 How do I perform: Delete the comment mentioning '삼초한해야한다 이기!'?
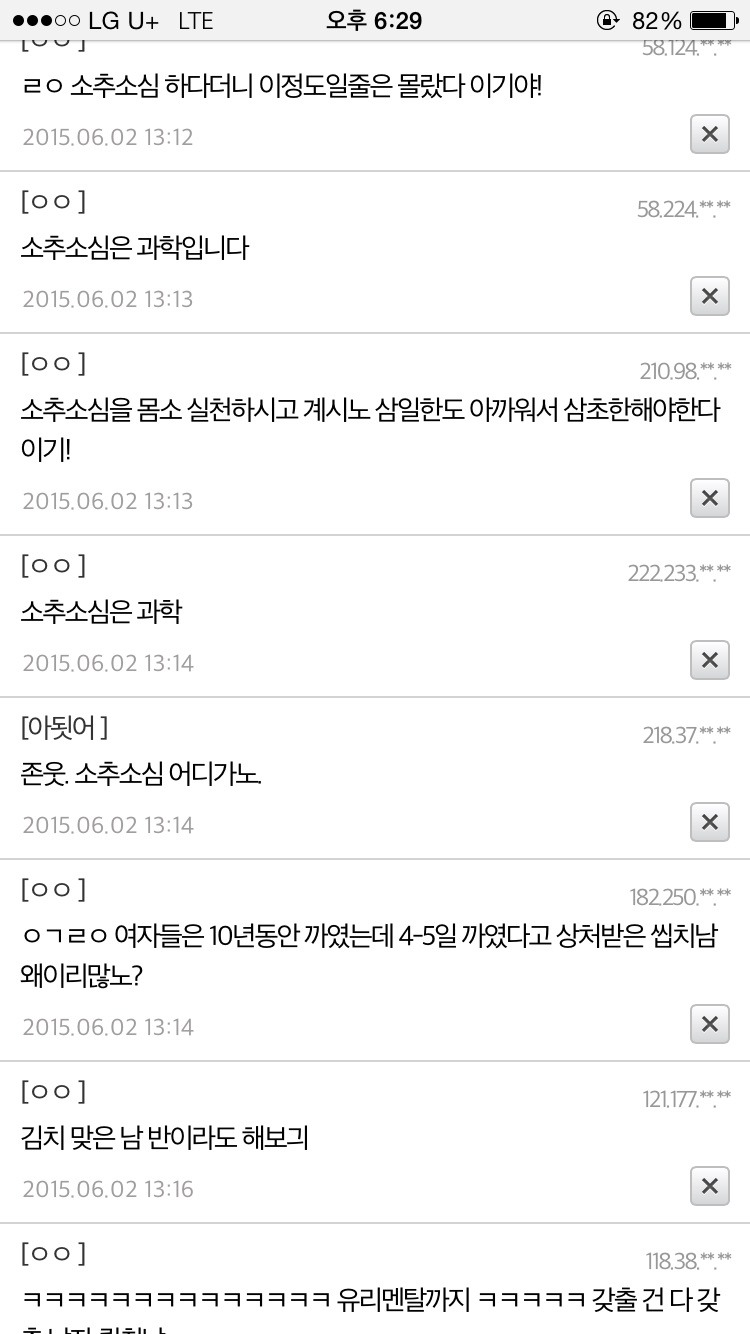(709, 498)
